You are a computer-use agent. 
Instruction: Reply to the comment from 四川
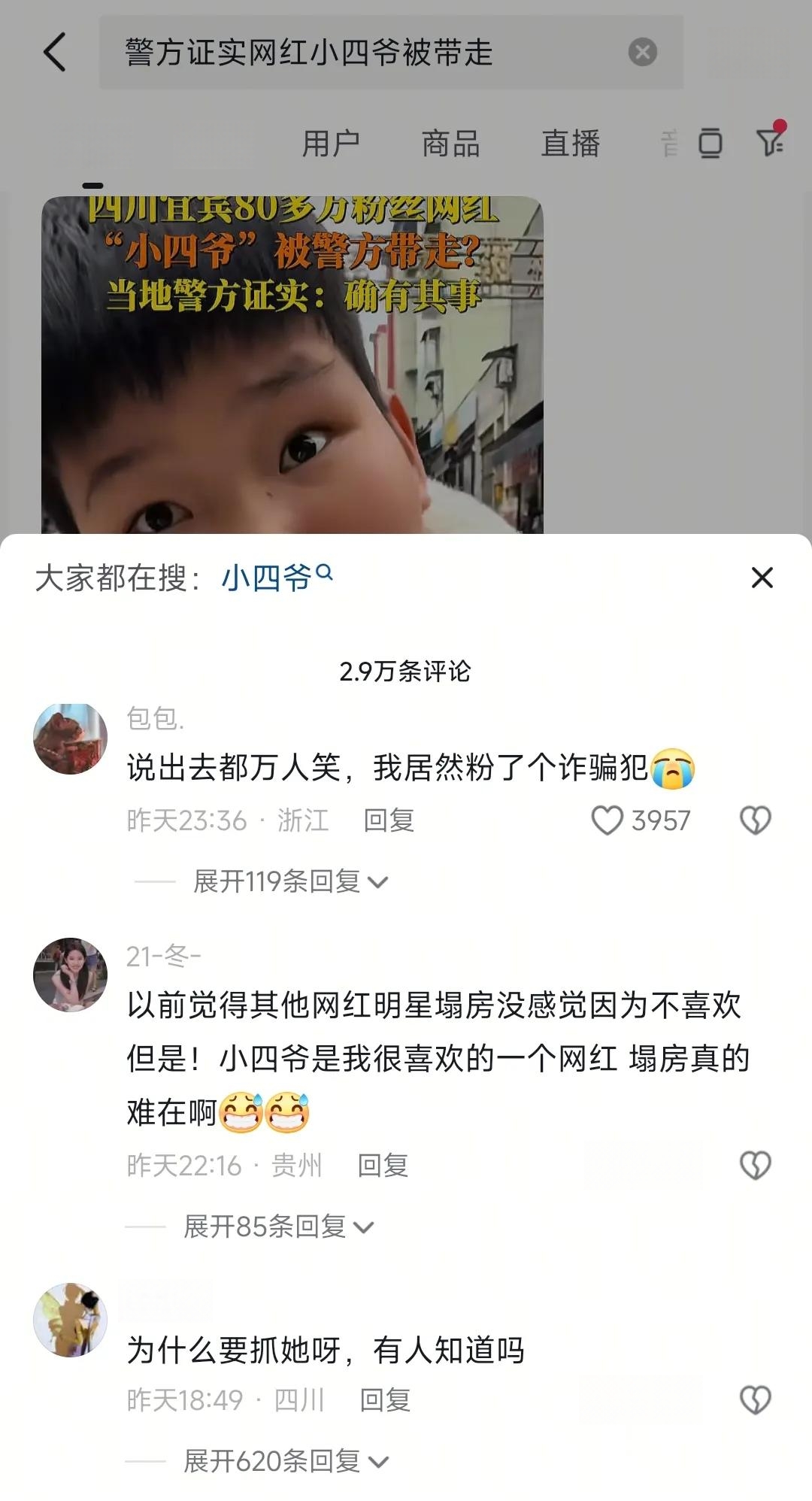click(x=385, y=1400)
